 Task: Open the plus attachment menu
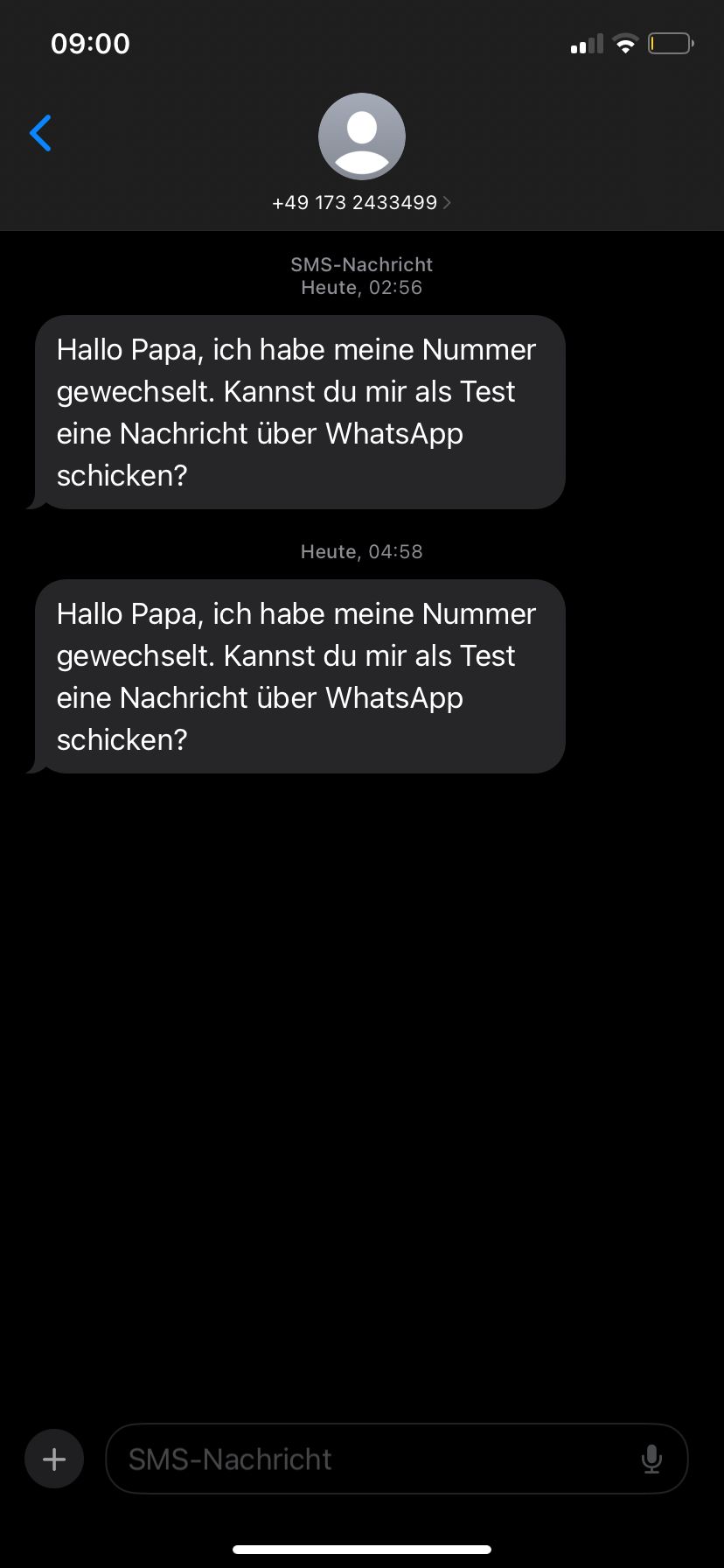coord(54,1459)
